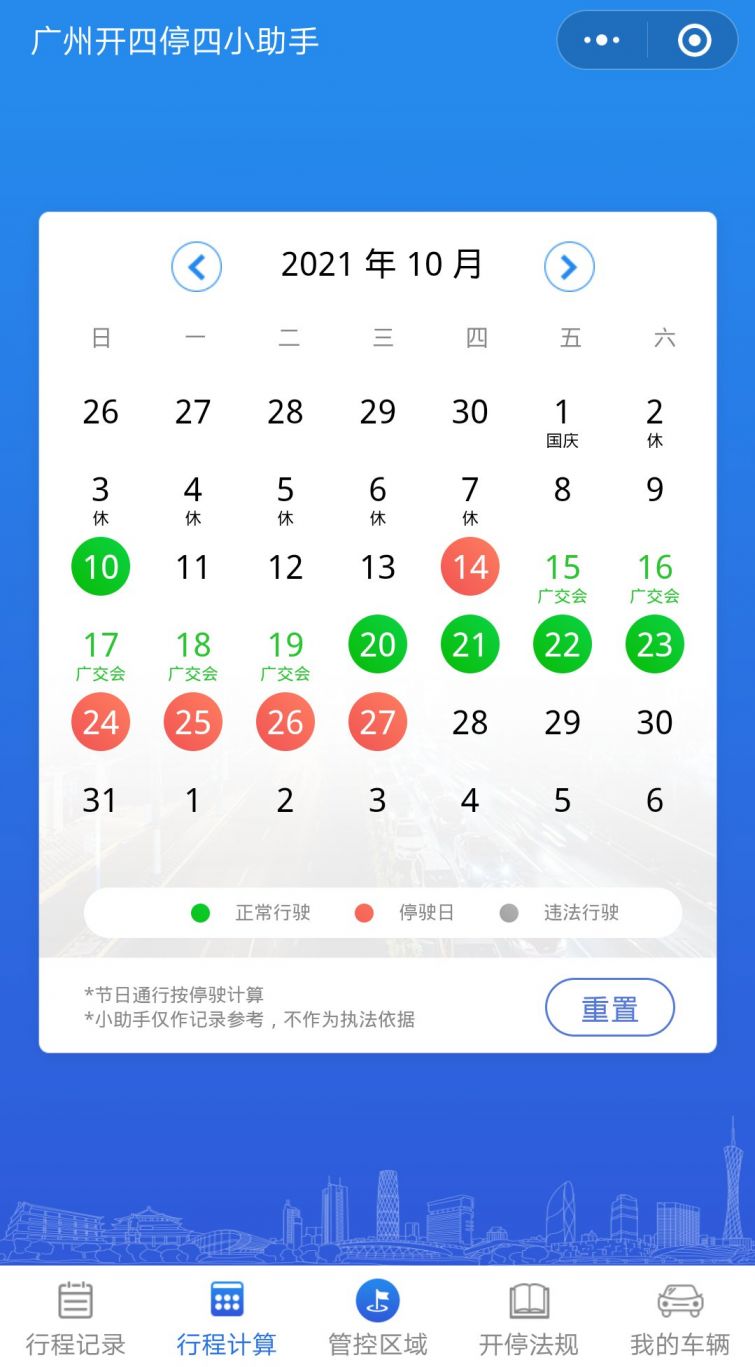Select October 10 on the calendar

click(x=100, y=567)
